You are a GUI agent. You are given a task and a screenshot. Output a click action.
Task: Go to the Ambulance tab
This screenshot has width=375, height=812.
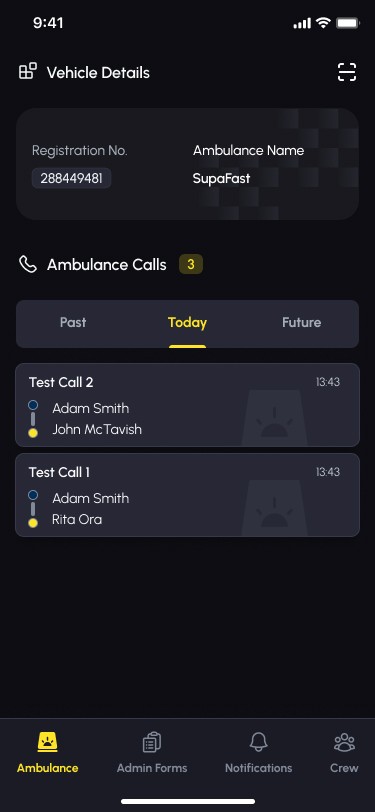tap(48, 752)
